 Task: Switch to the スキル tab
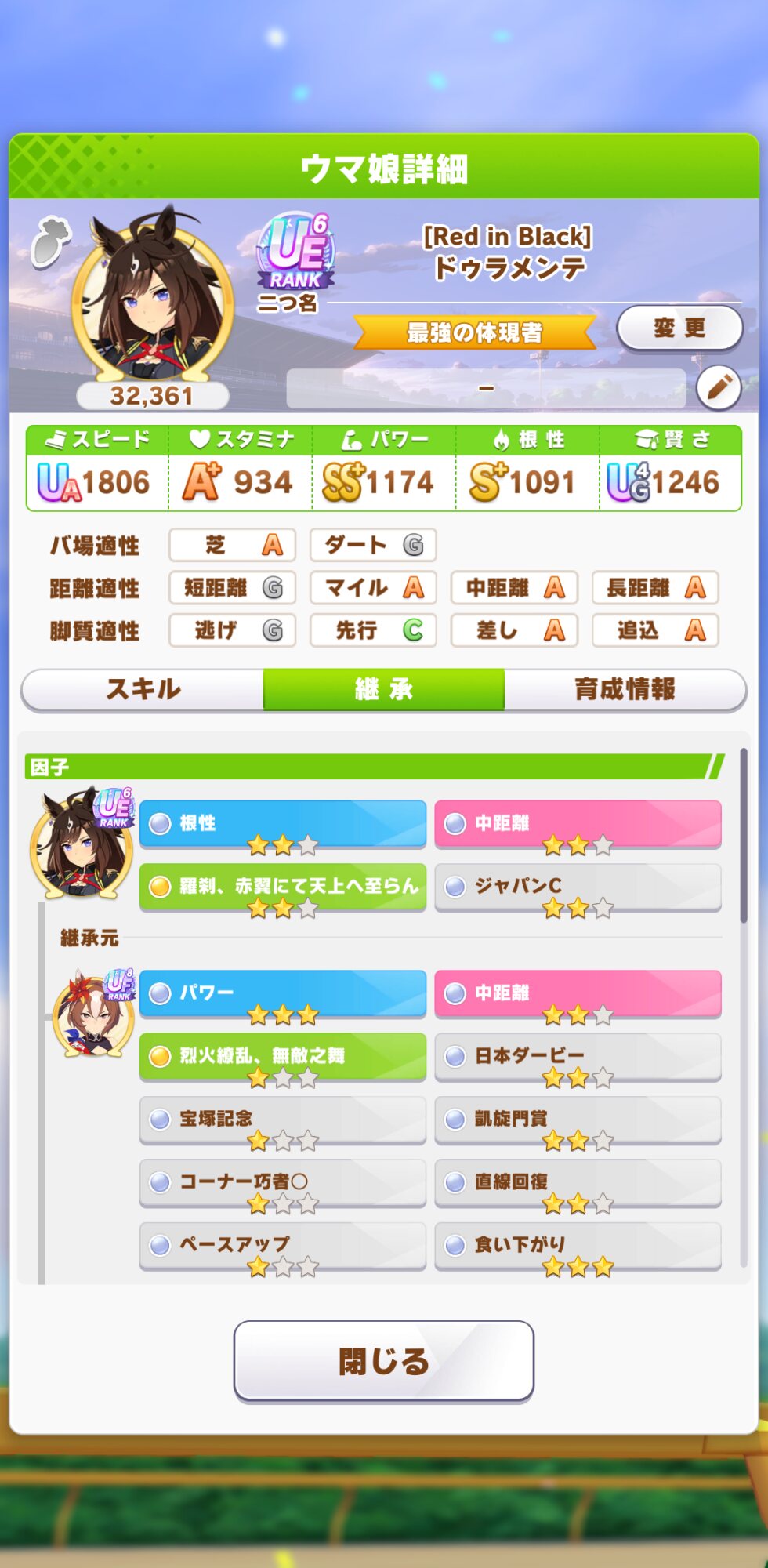click(x=143, y=689)
